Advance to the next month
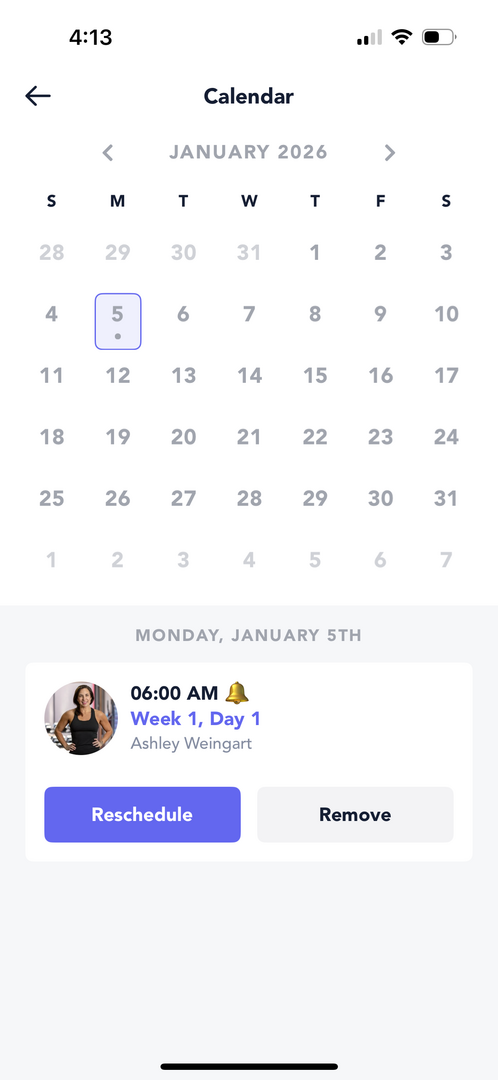 click(390, 152)
